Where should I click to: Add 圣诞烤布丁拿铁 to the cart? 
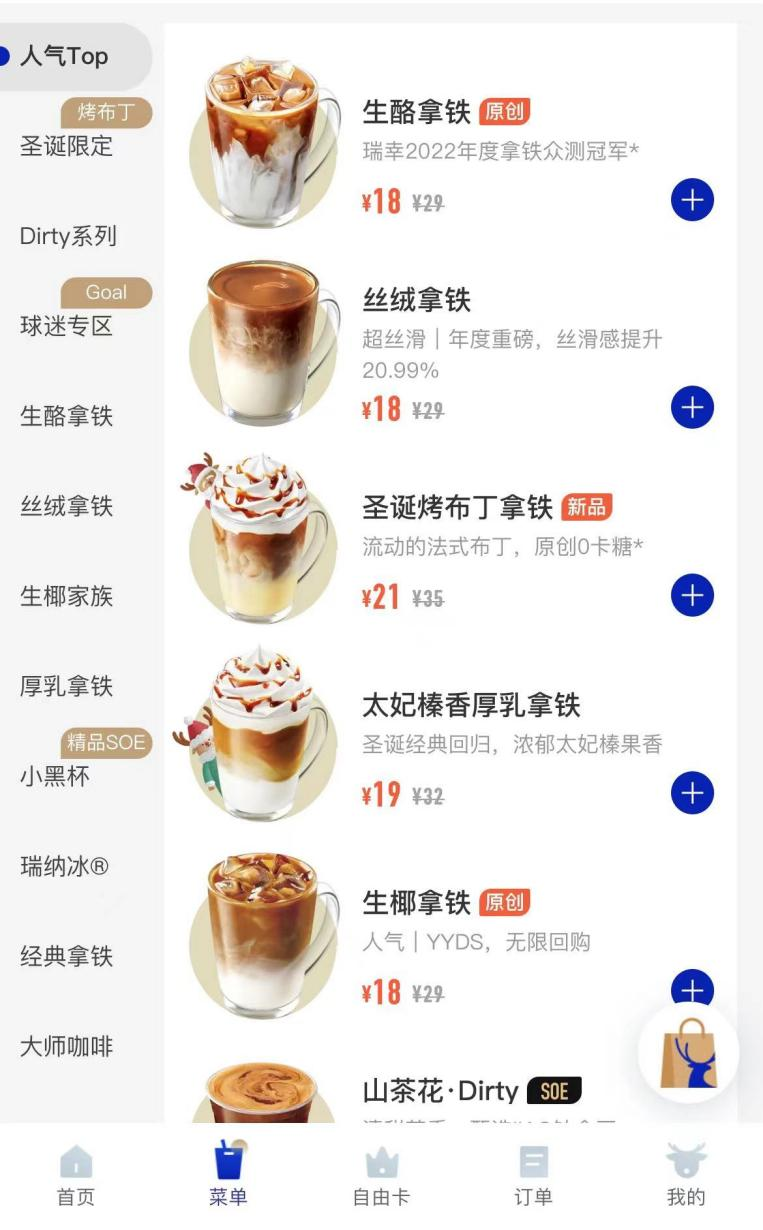[x=692, y=595]
